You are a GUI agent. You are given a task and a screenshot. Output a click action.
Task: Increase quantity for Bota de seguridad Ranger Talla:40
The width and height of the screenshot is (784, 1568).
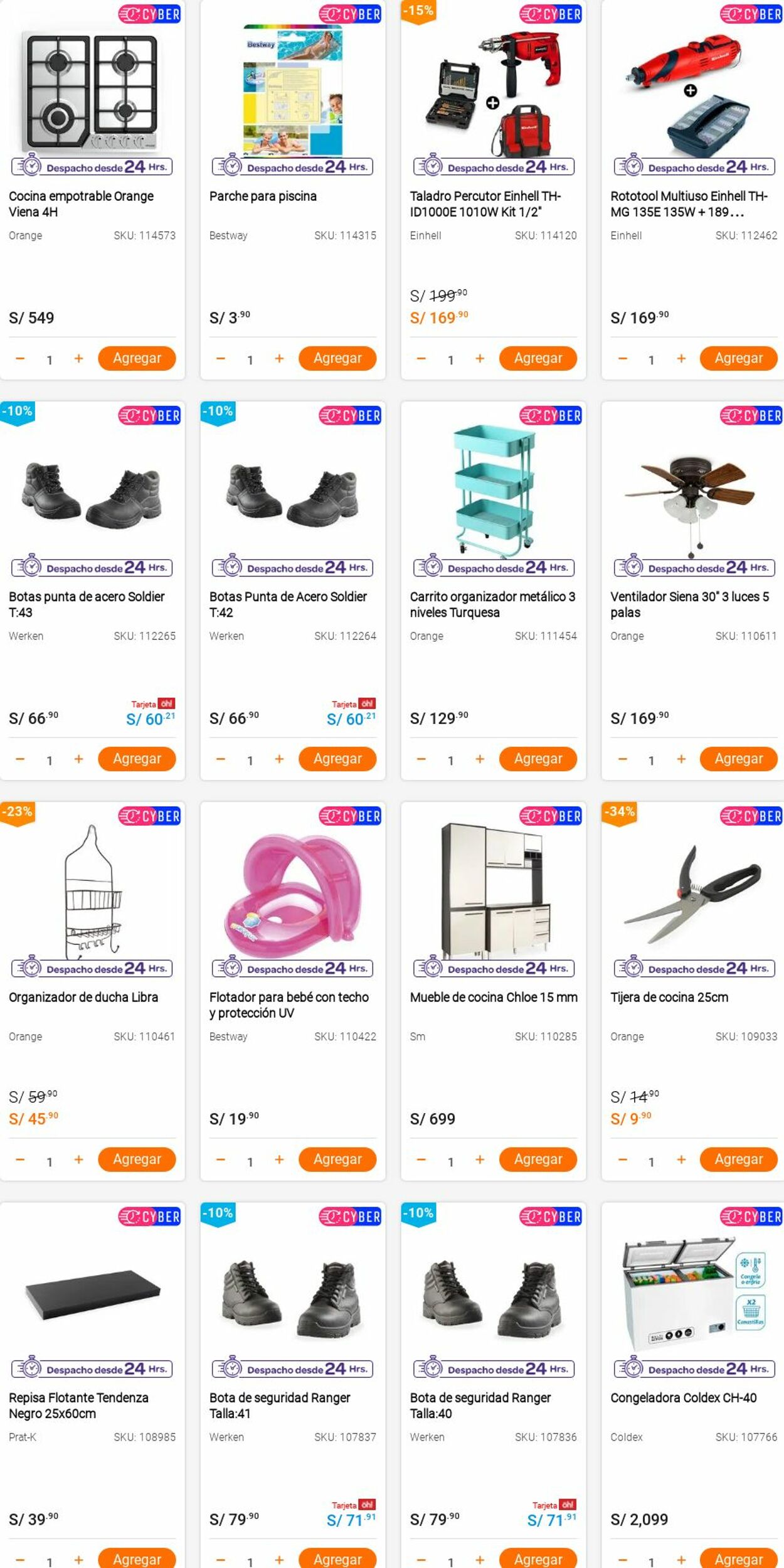tap(480, 1559)
